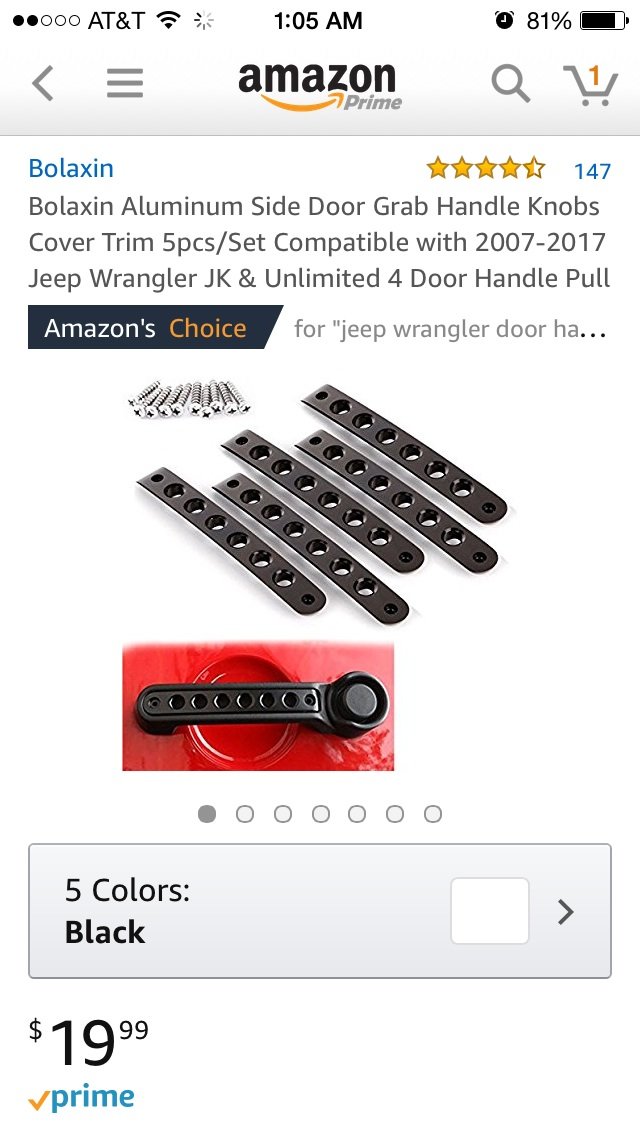Jump to the second image dot
The width and height of the screenshot is (640, 1136).
coord(245,814)
